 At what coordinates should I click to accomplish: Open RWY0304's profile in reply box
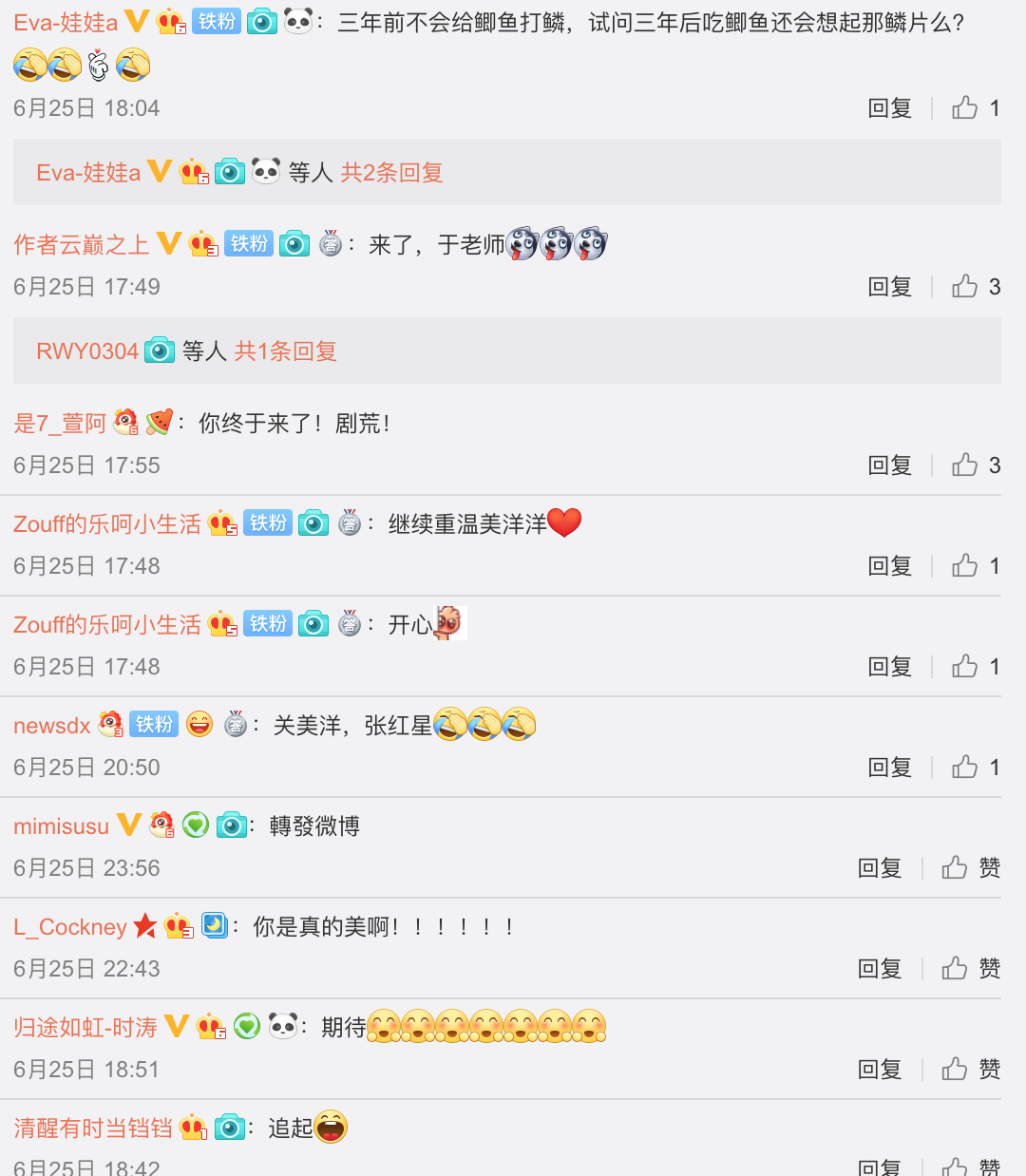click(x=87, y=351)
